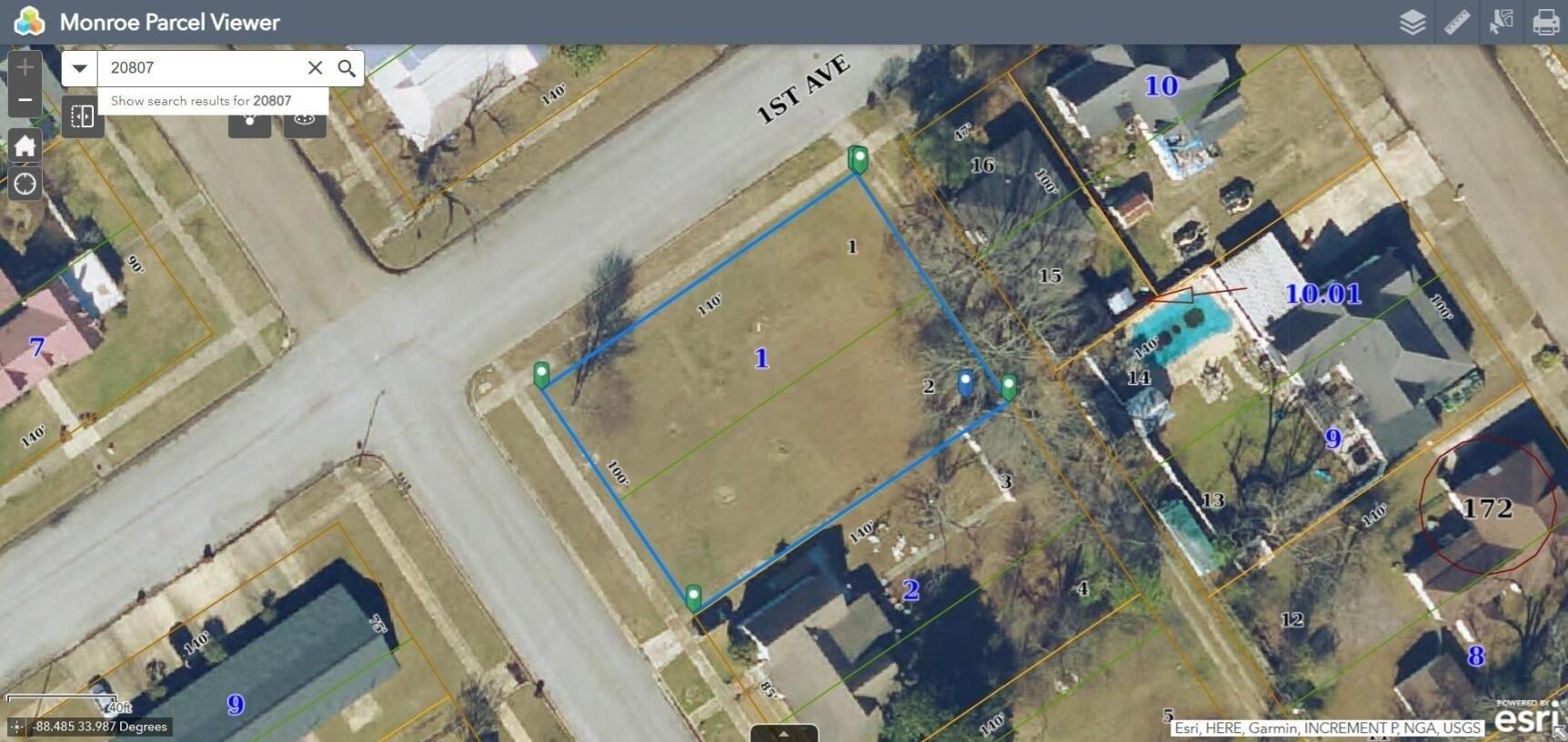
Task: Zoom in on the map
Action: click(x=25, y=67)
